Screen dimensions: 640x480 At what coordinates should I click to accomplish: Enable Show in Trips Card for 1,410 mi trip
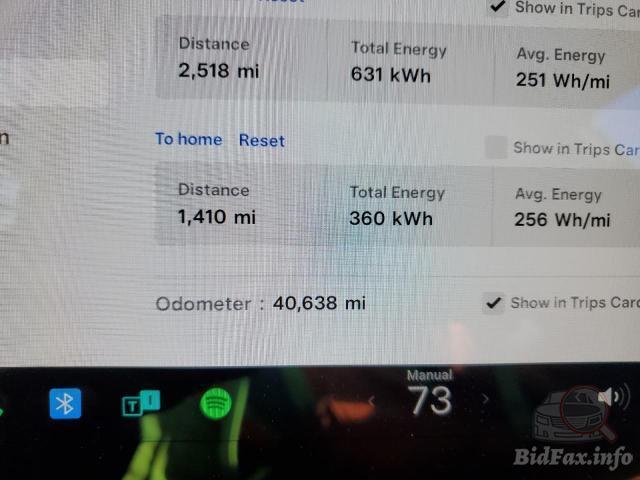(496, 148)
